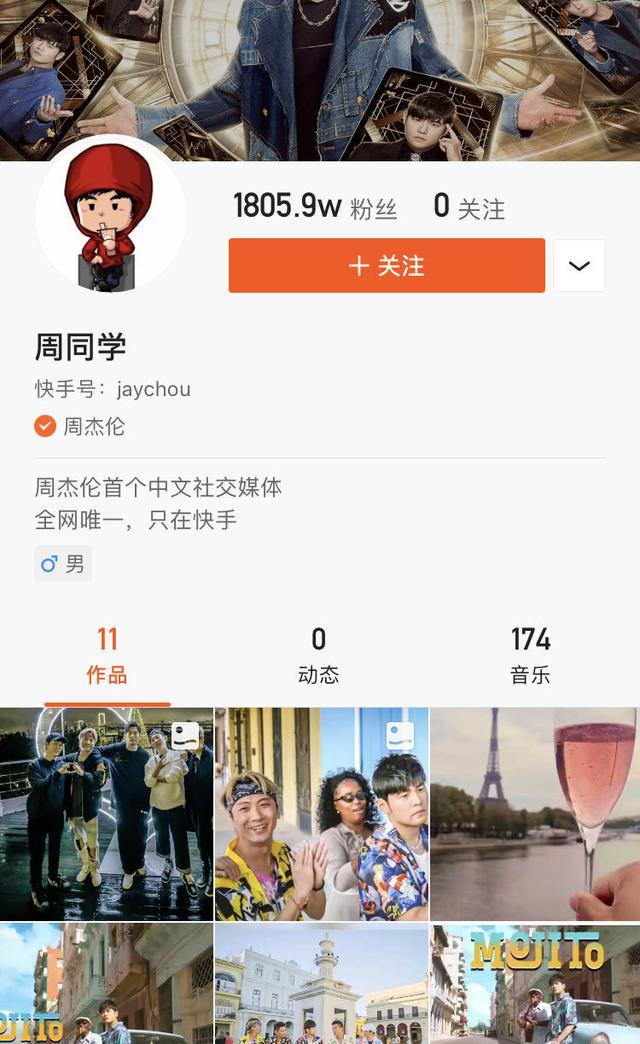Open the 关注 following count
The height and width of the screenshot is (1044, 640).
click(469, 206)
